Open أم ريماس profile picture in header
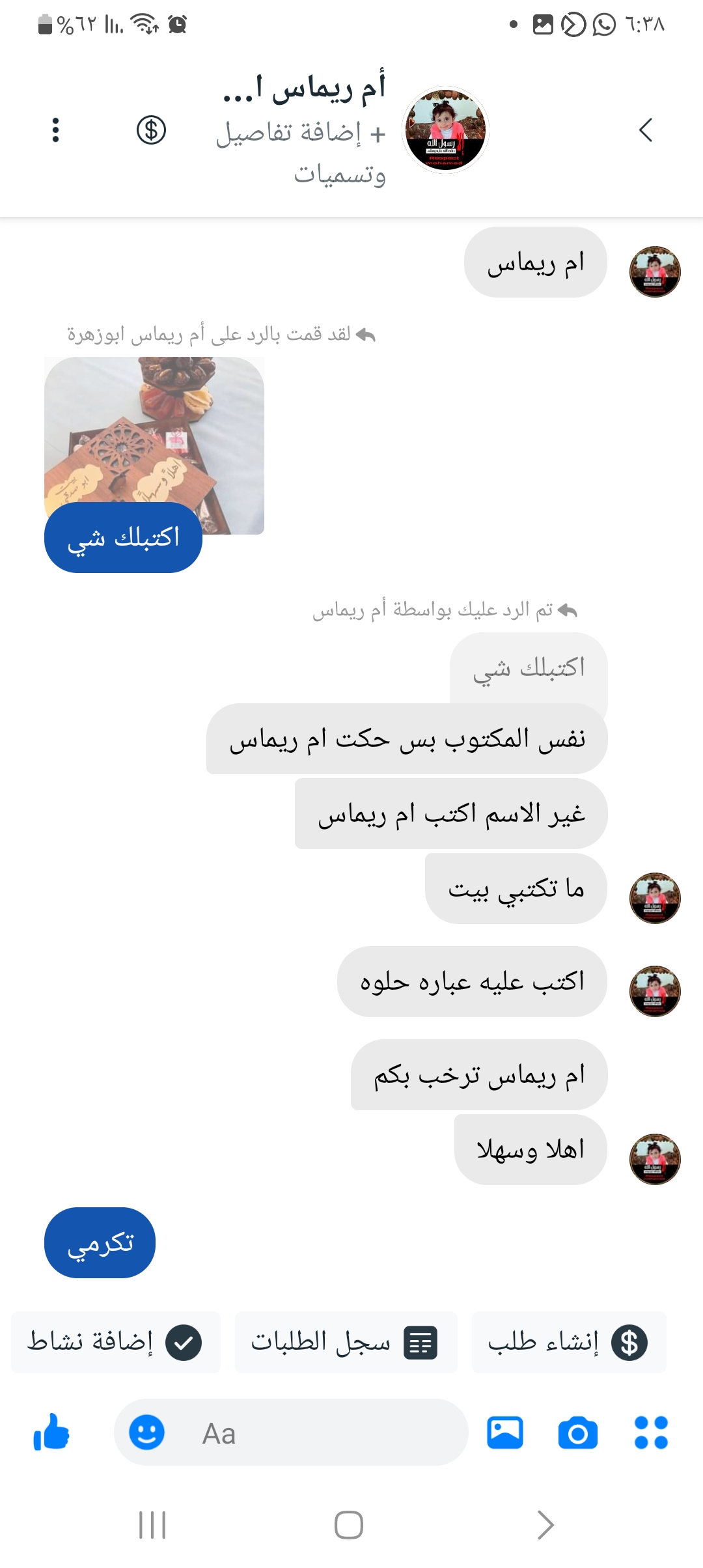The width and height of the screenshot is (703, 1568). click(445, 130)
